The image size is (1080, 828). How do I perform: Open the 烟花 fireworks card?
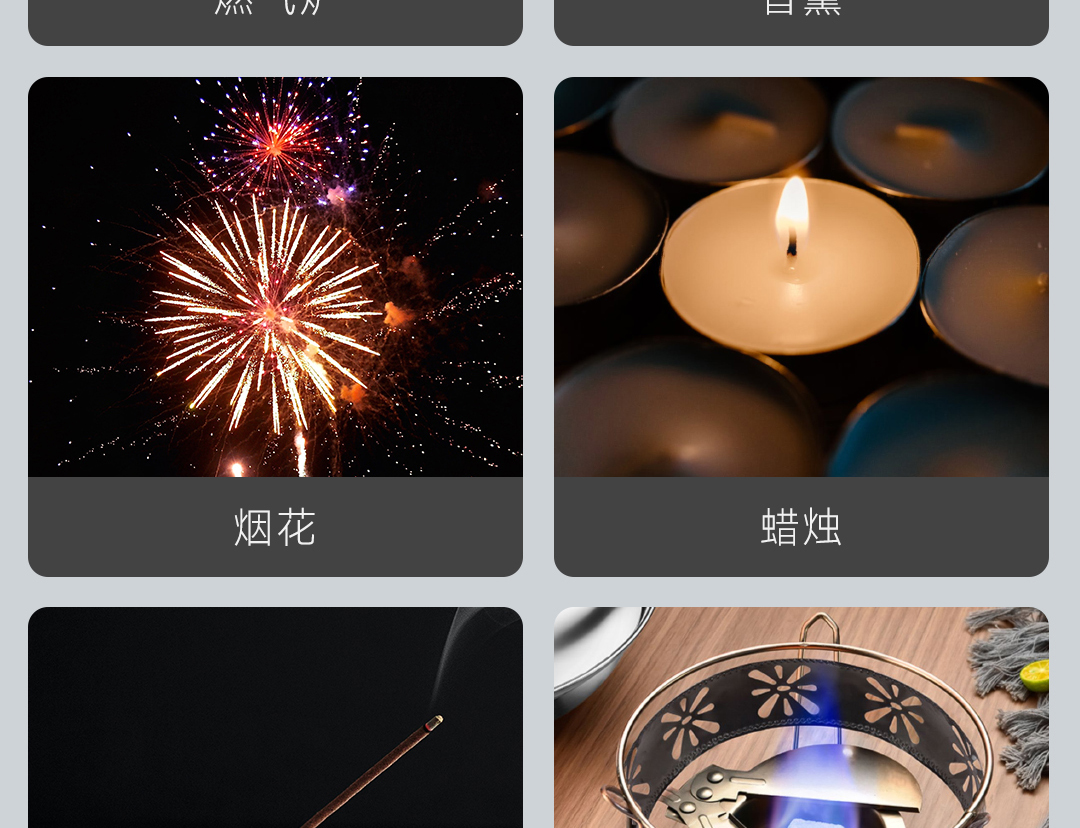(x=275, y=326)
